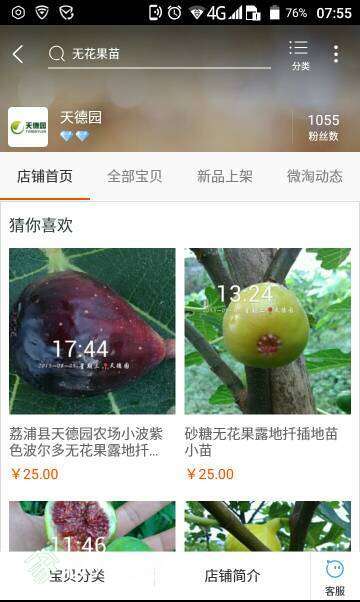Tap the search field with 无花果苗
The height and width of the screenshot is (602, 360).
(159, 54)
